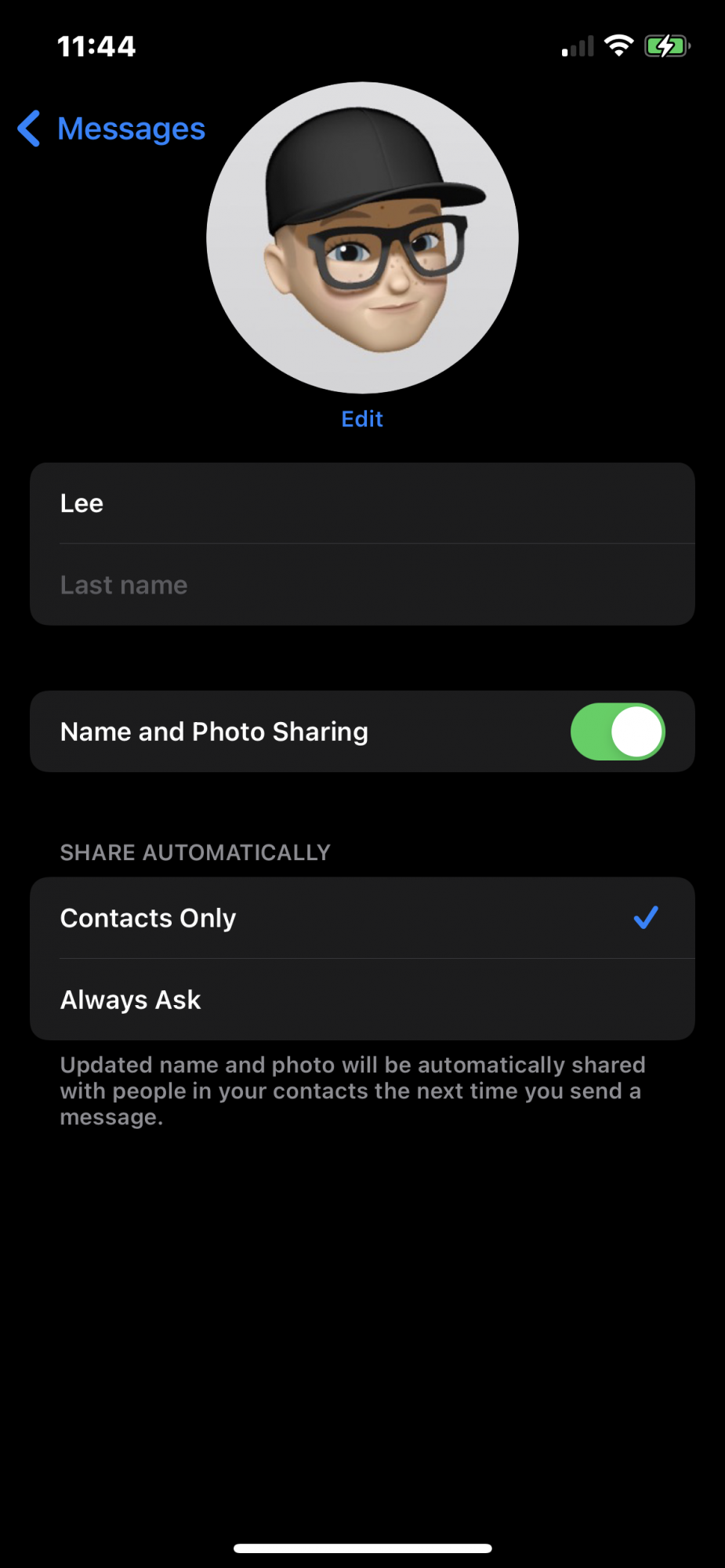Choose Always Ask for sharing
This screenshot has width=725, height=1568.
[361, 1000]
